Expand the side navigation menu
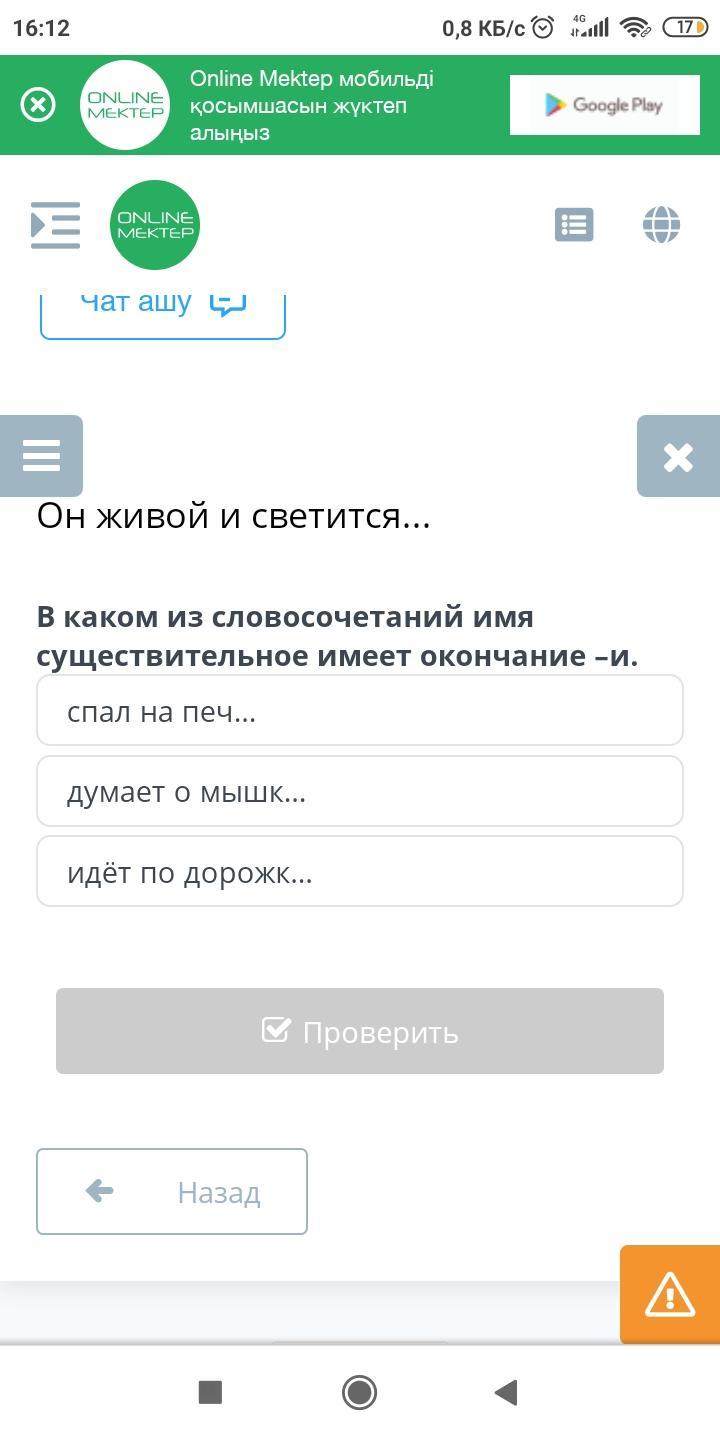 pos(55,225)
